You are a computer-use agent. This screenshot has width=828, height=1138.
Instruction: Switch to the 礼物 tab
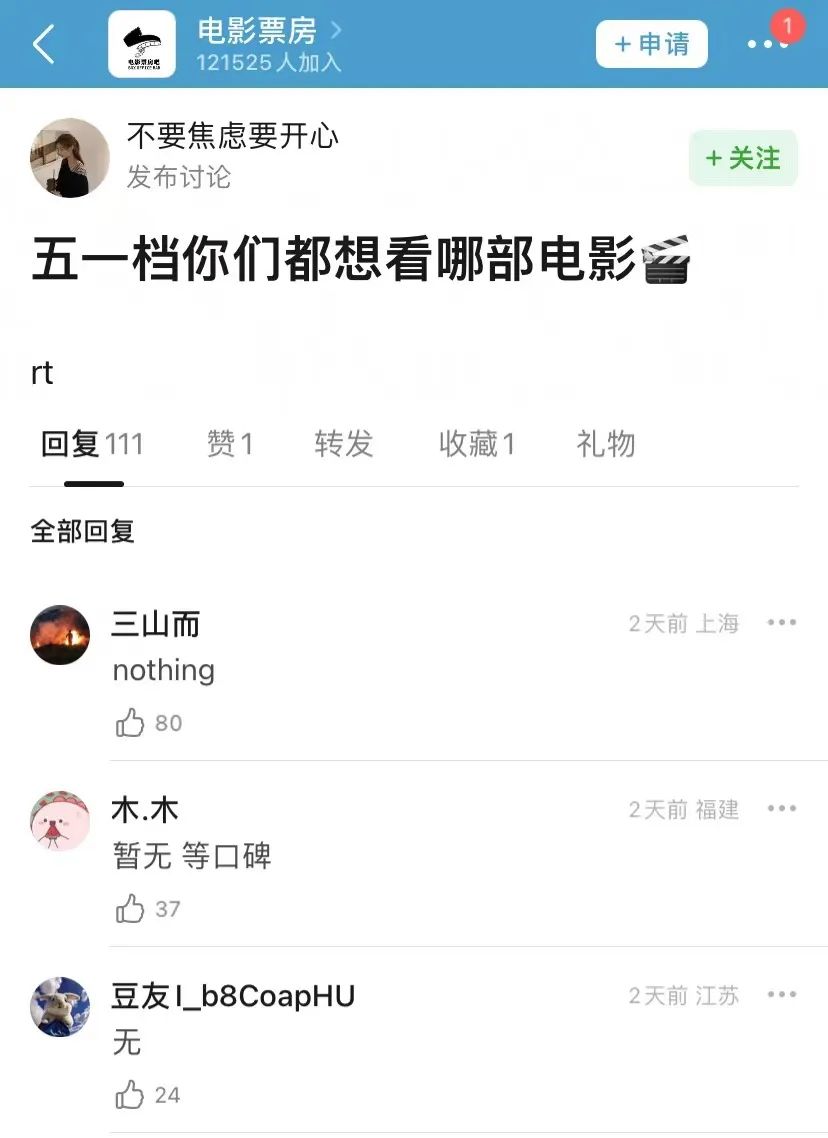point(606,444)
